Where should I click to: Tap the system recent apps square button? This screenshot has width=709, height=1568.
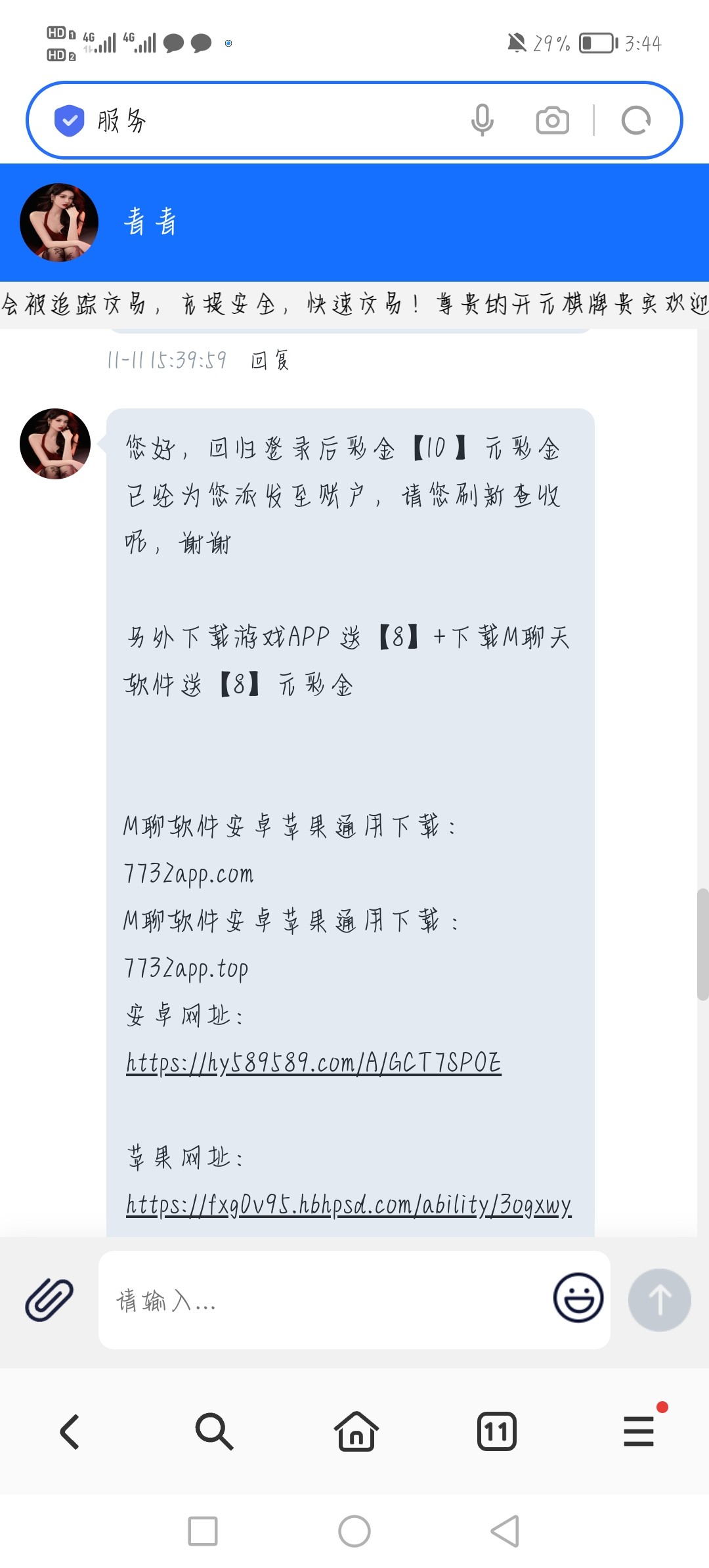point(203,1531)
